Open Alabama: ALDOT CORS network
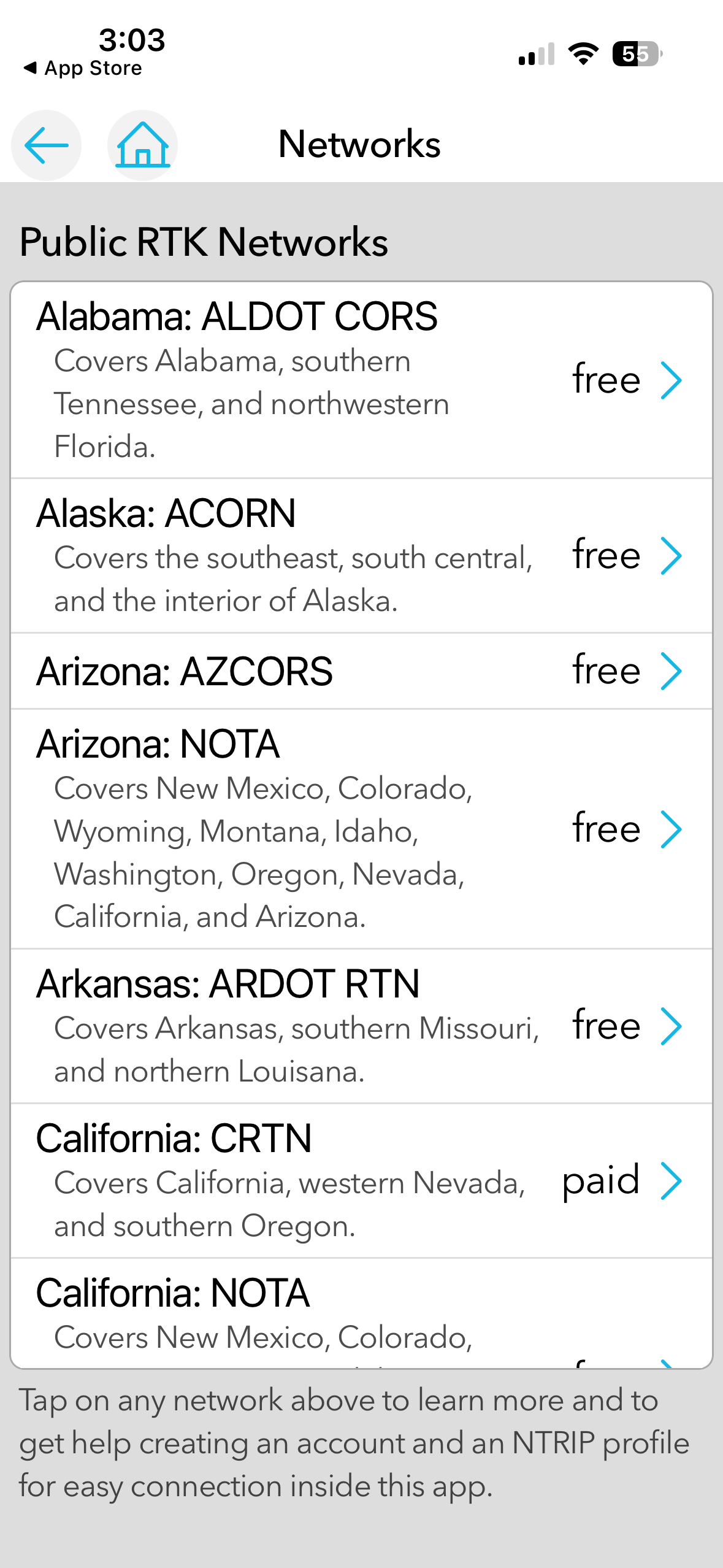The height and width of the screenshot is (1568, 723). (361, 380)
